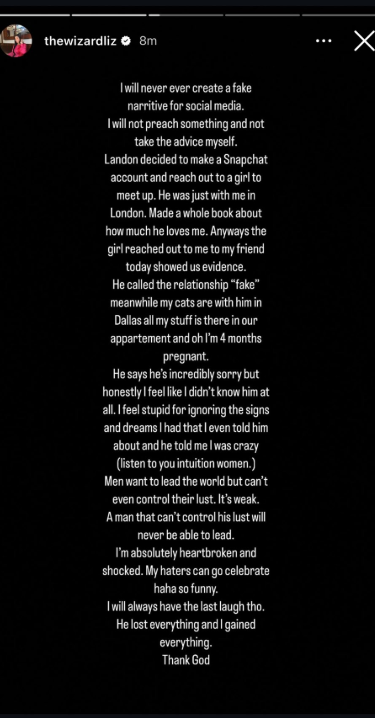Close the story viewer
Viewport: 375px width, 718px height.
[x=364, y=41]
